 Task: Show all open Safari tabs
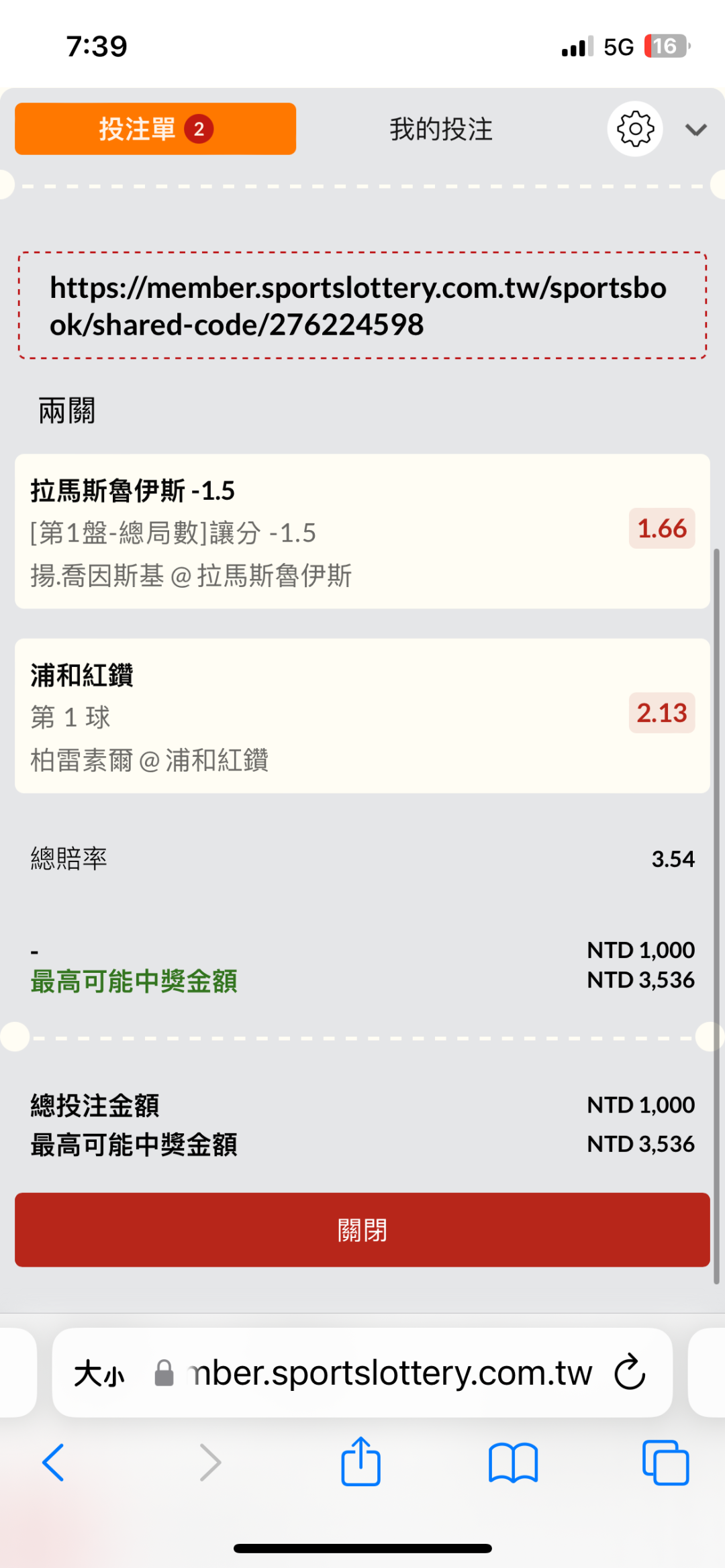pos(665,1462)
